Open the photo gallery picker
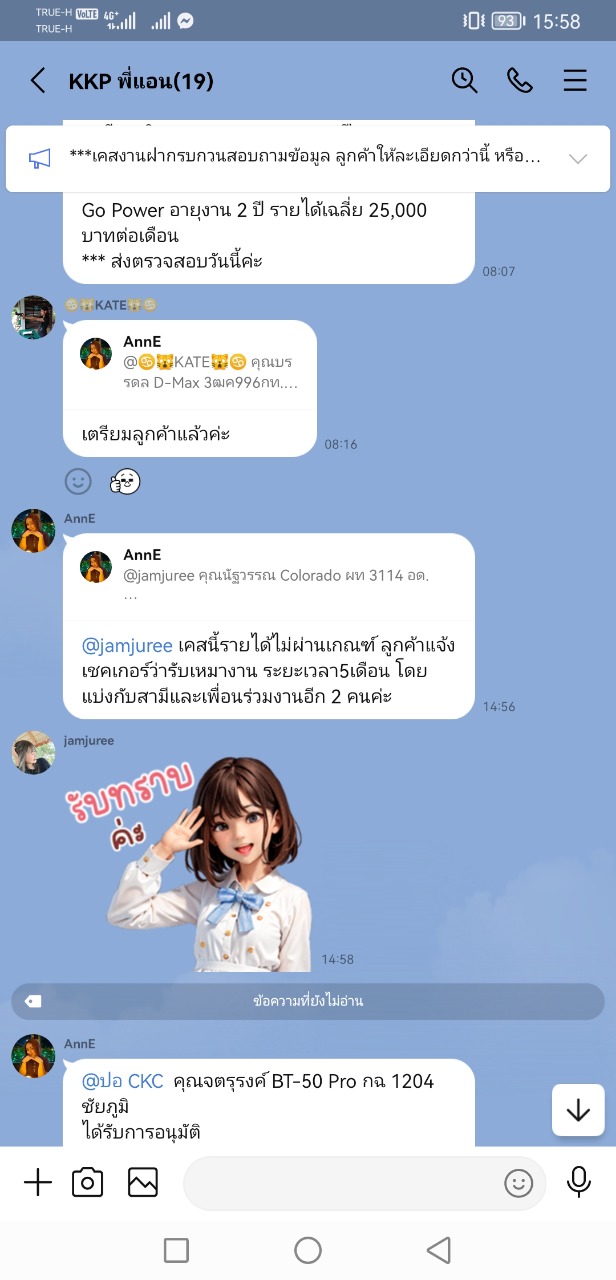Image resolution: width=616 pixels, height=1280 pixels. pos(143,1183)
